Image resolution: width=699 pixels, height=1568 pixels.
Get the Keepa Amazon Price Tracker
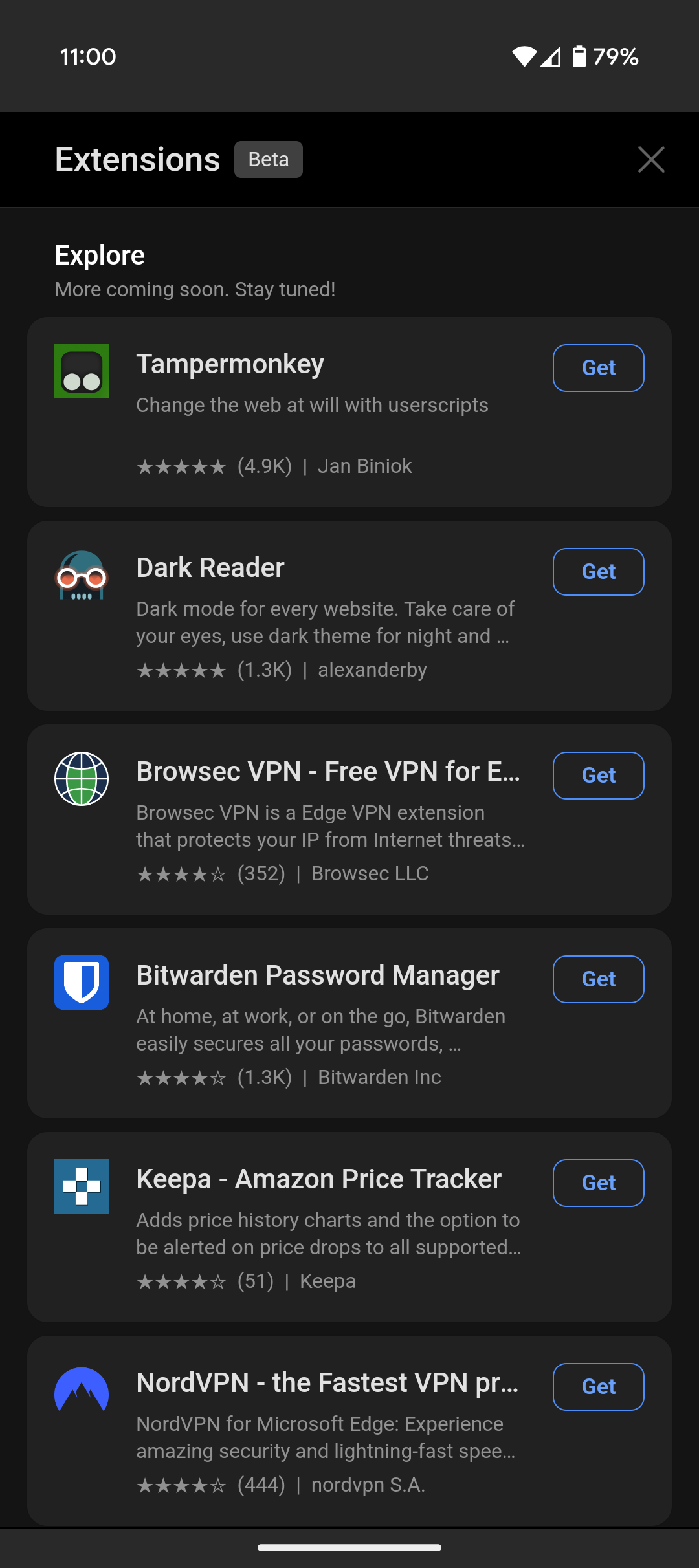pyautogui.click(x=597, y=1182)
